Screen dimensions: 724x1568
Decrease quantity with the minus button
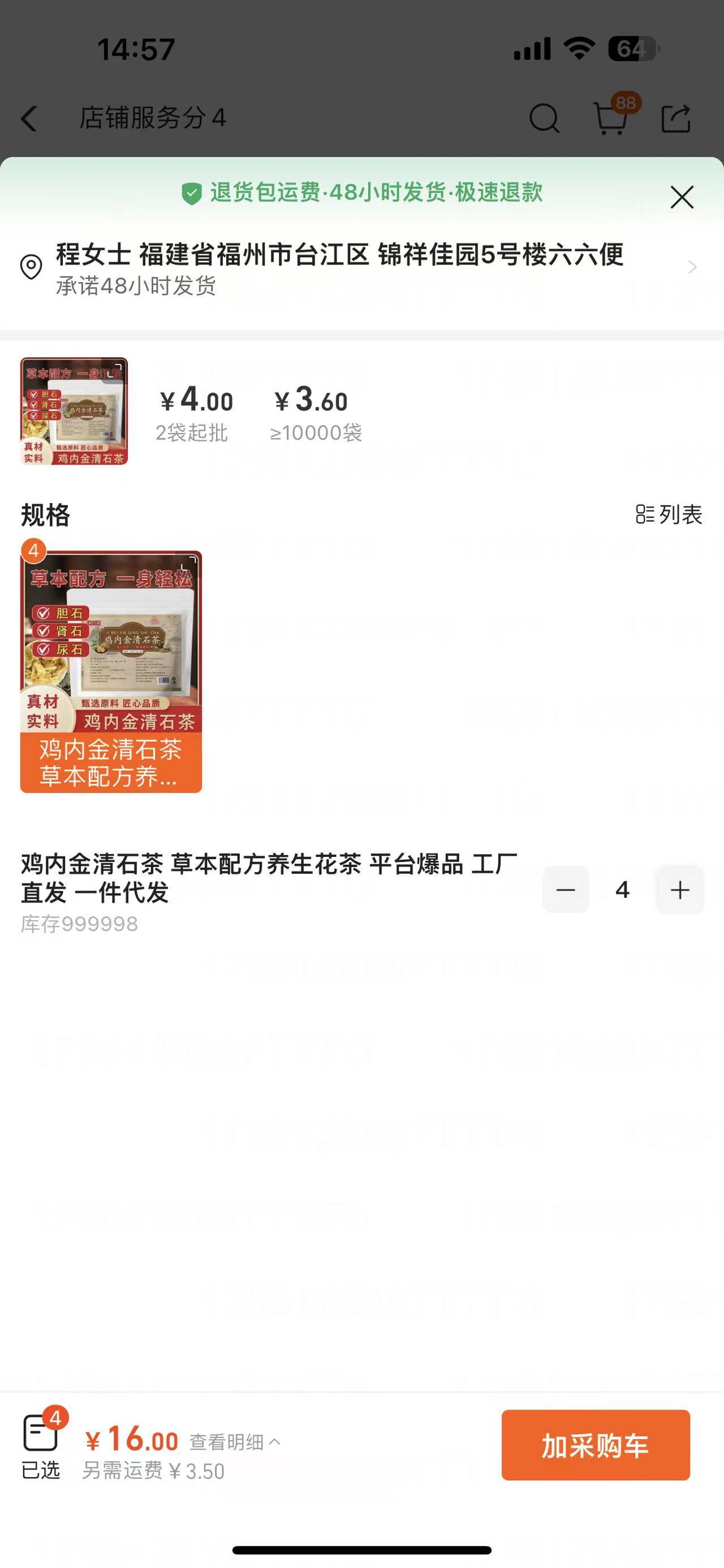click(x=565, y=890)
